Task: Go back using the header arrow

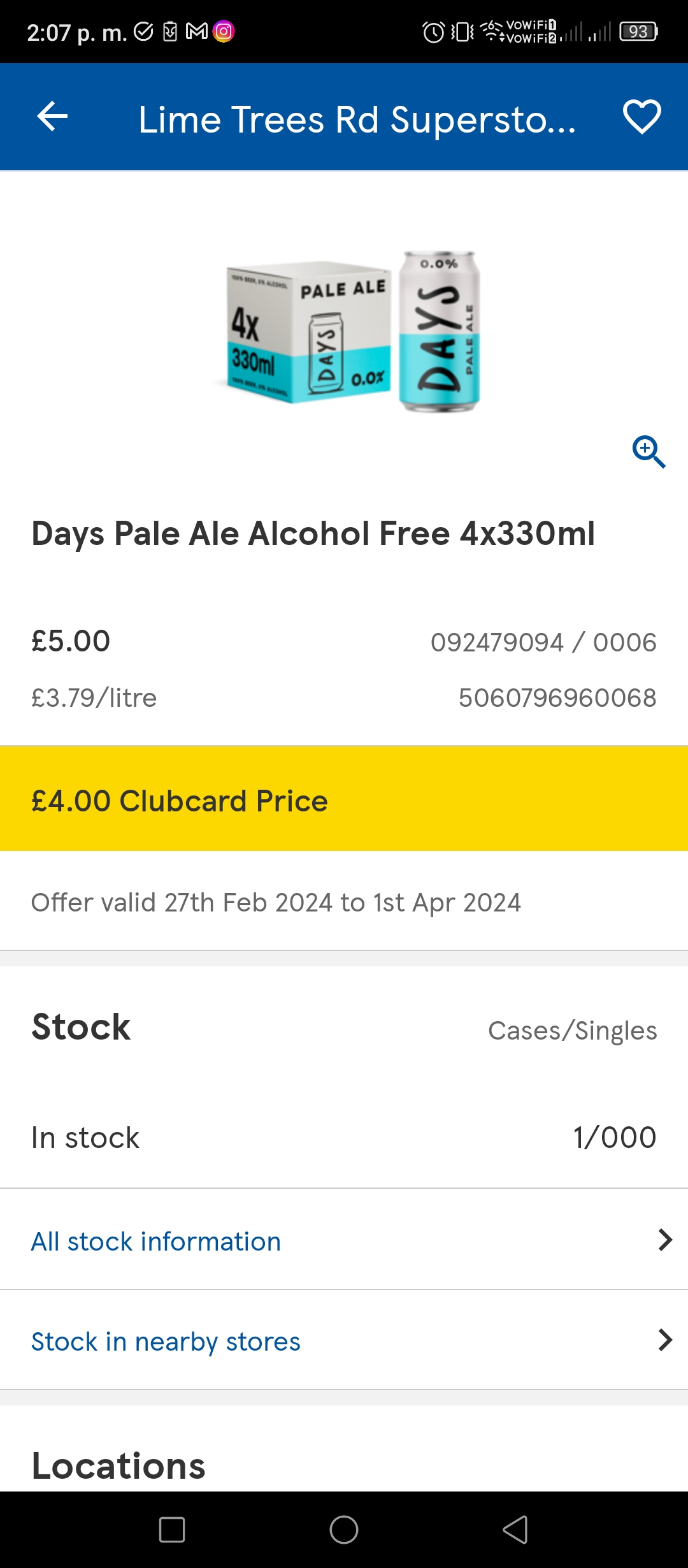Action: (x=52, y=117)
